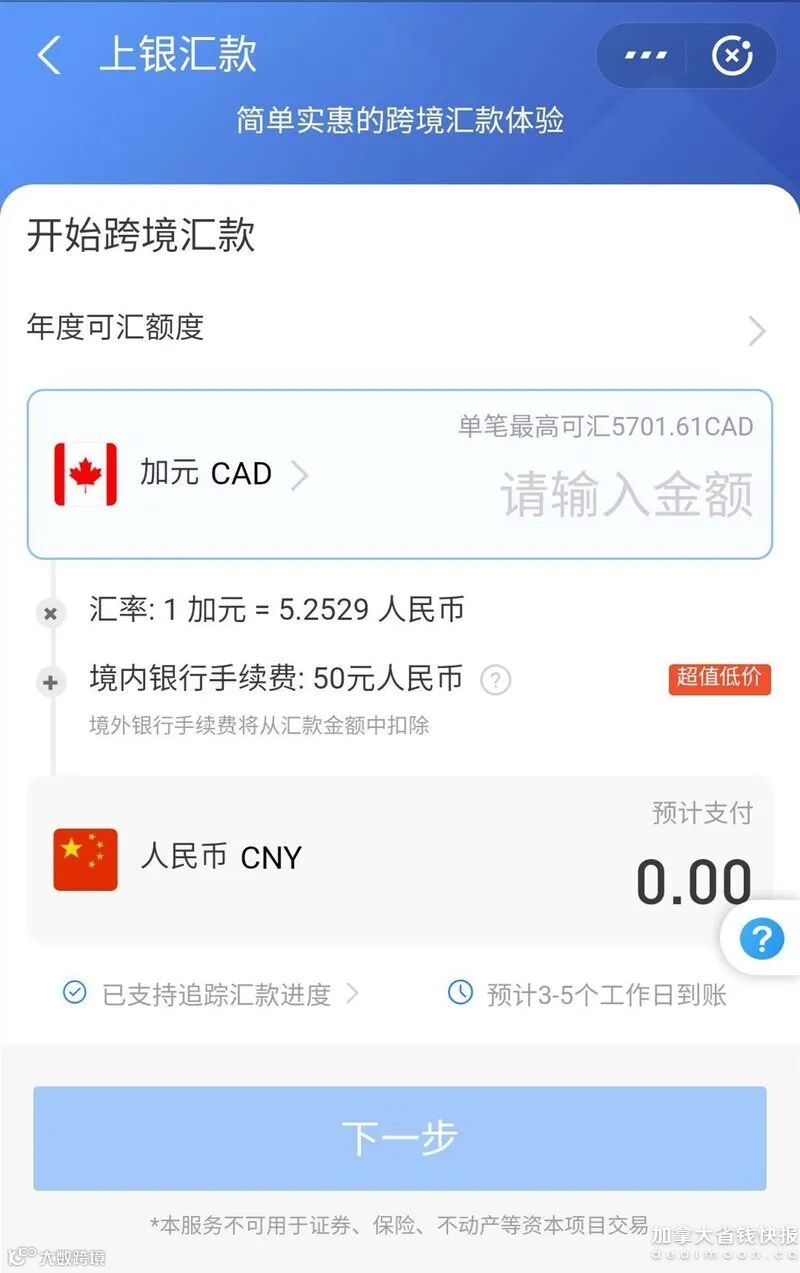Click the × icon next to the exchange rate line
Image resolution: width=800 pixels, height=1273 pixels.
coord(50,613)
